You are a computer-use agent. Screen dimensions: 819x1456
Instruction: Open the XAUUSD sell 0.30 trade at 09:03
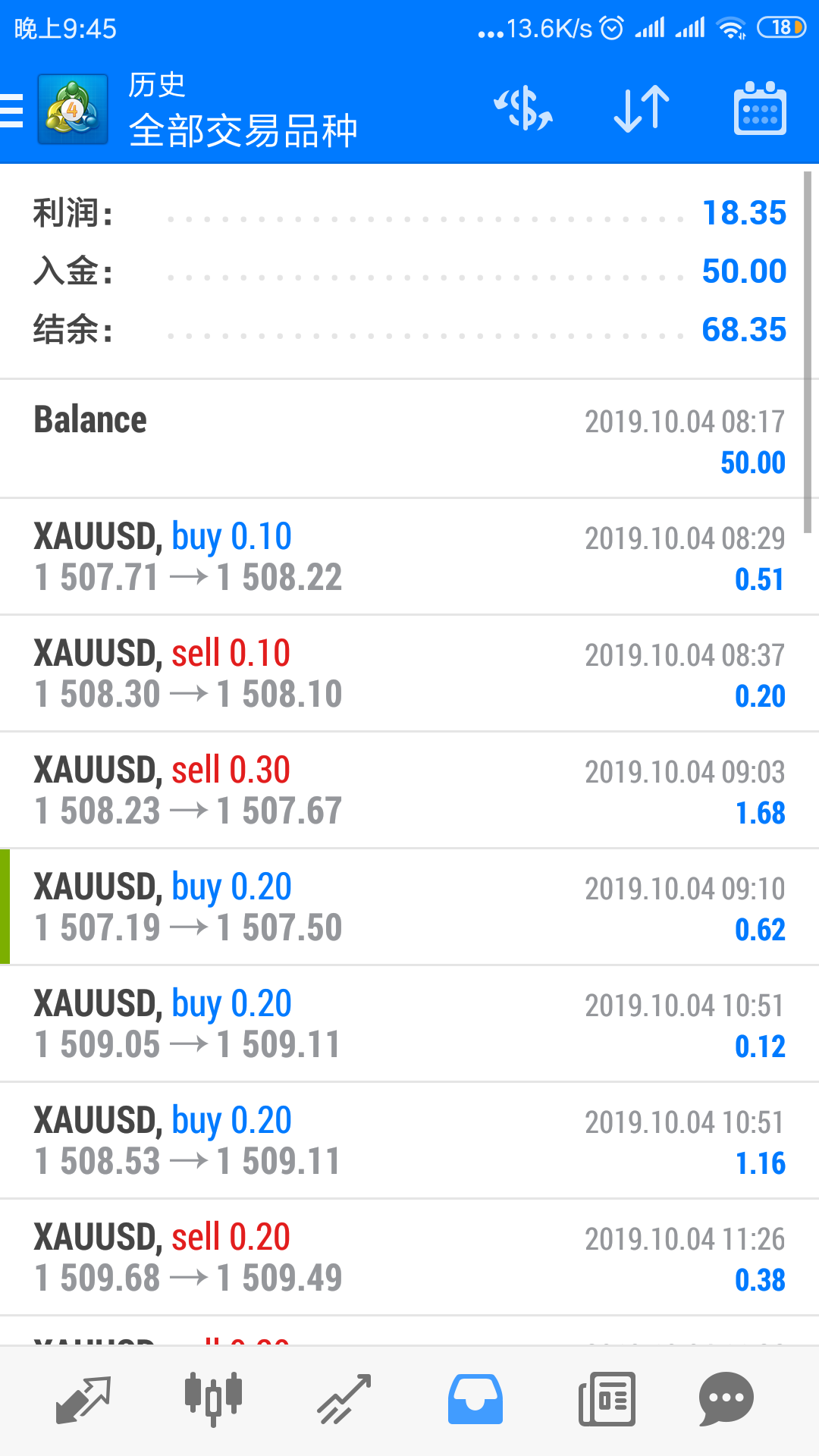click(409, 790)
